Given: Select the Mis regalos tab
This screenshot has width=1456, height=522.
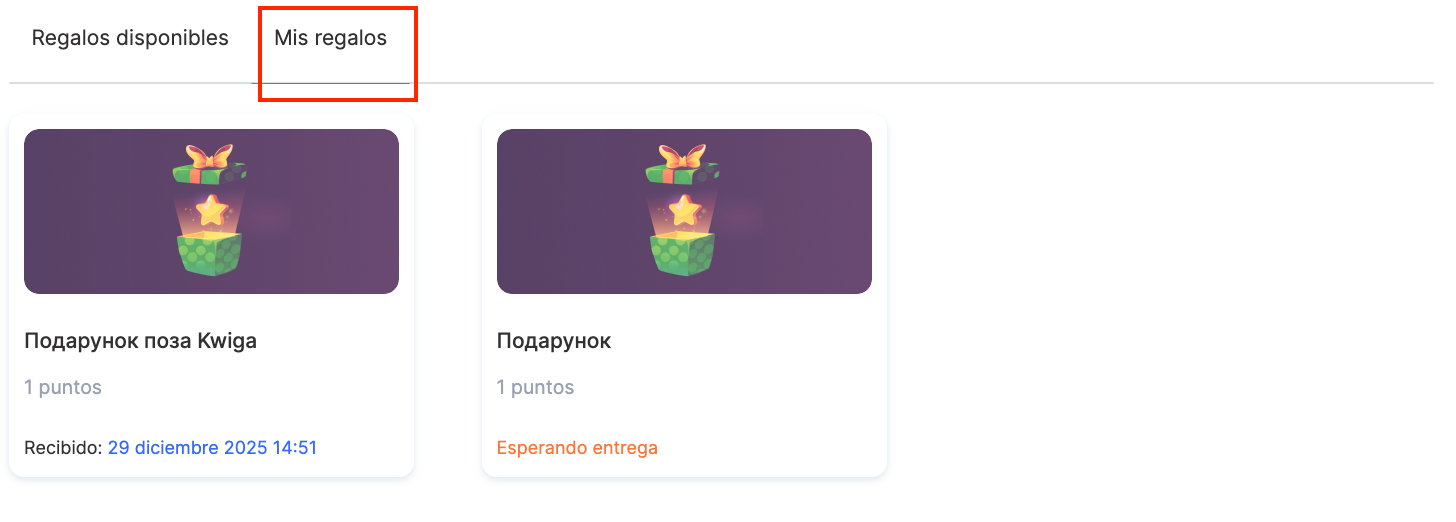Looking at the screenshot, I should click(x=331, y=39).
